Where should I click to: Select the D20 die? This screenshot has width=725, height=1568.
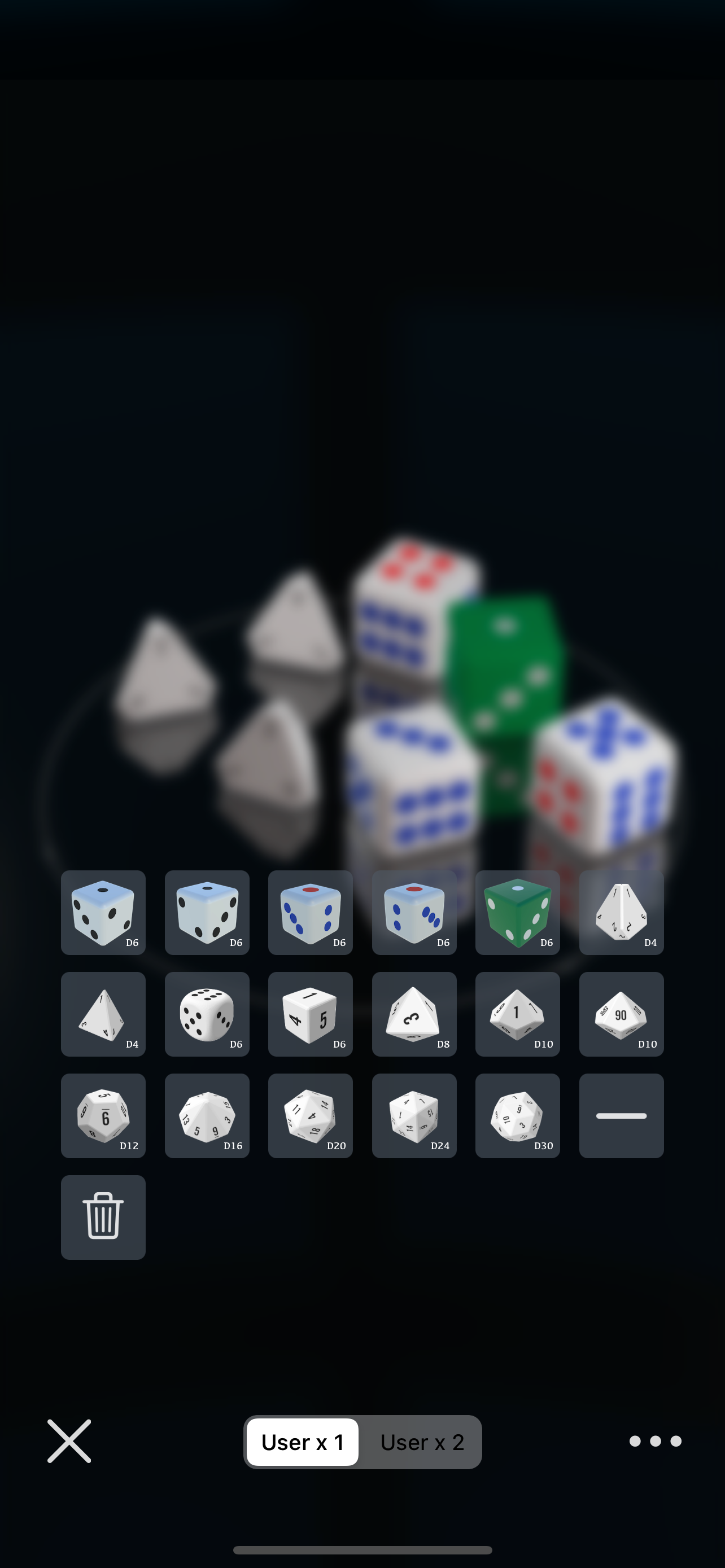(x=311, y=1115)
